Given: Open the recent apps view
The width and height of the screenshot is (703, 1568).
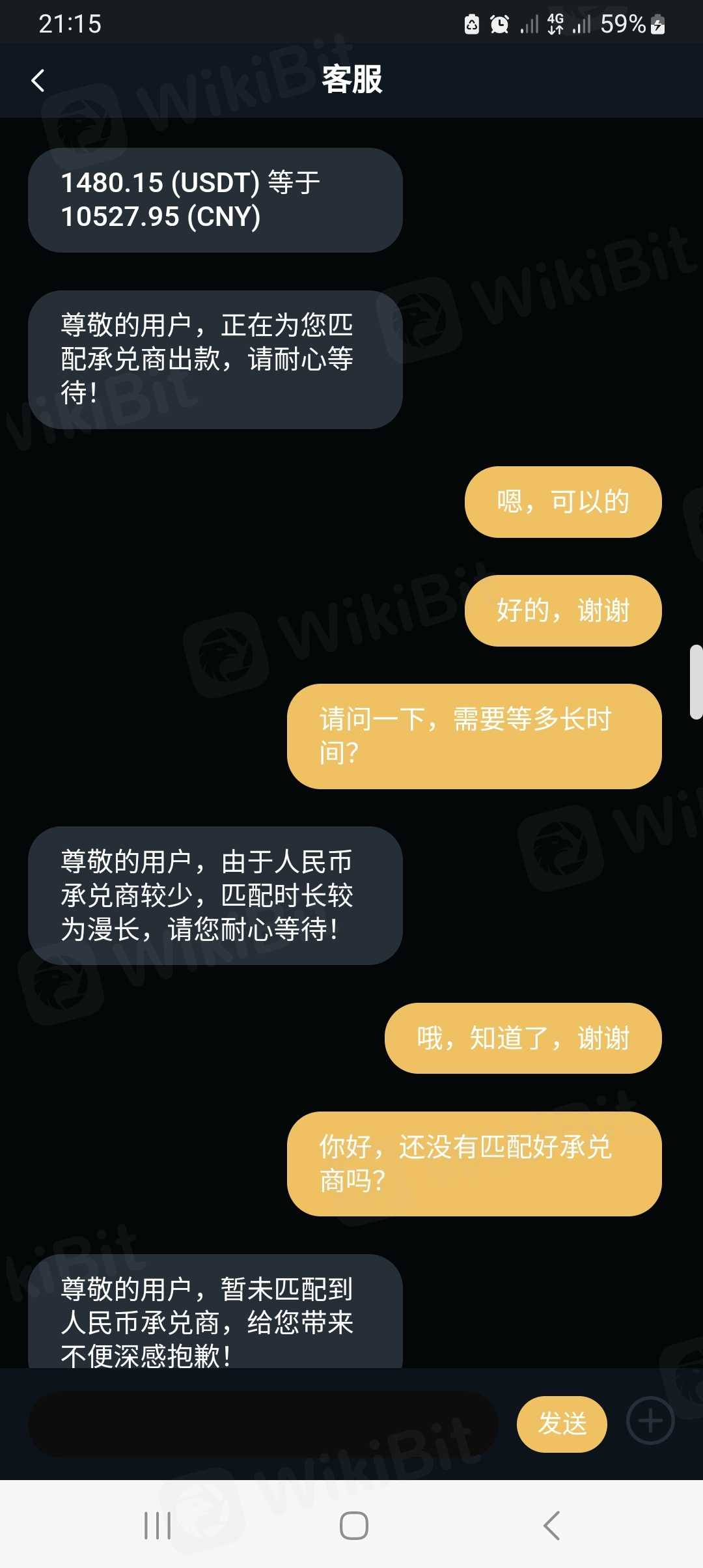Looking at the screenshot, I should 158,1525.
